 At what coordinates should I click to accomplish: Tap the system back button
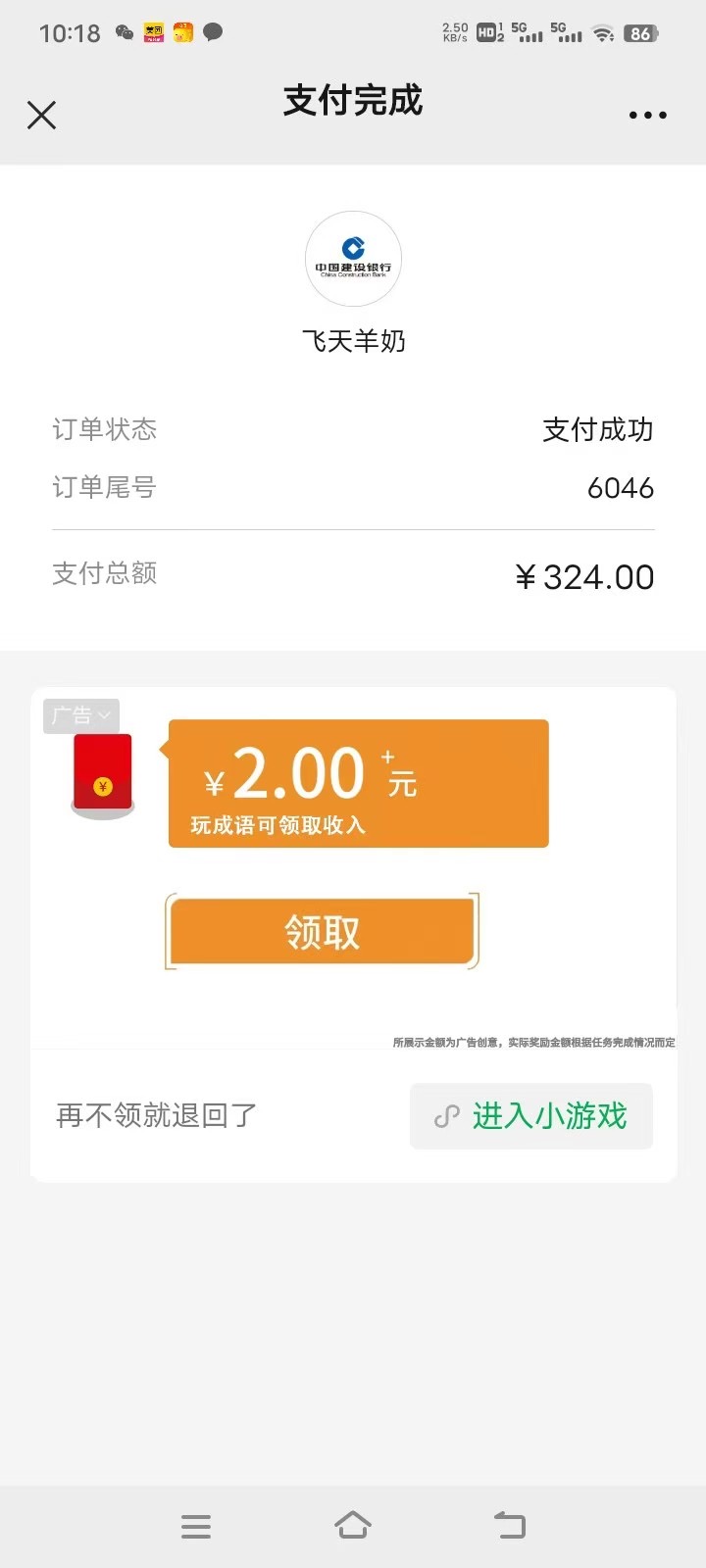tap(510, 1525)
